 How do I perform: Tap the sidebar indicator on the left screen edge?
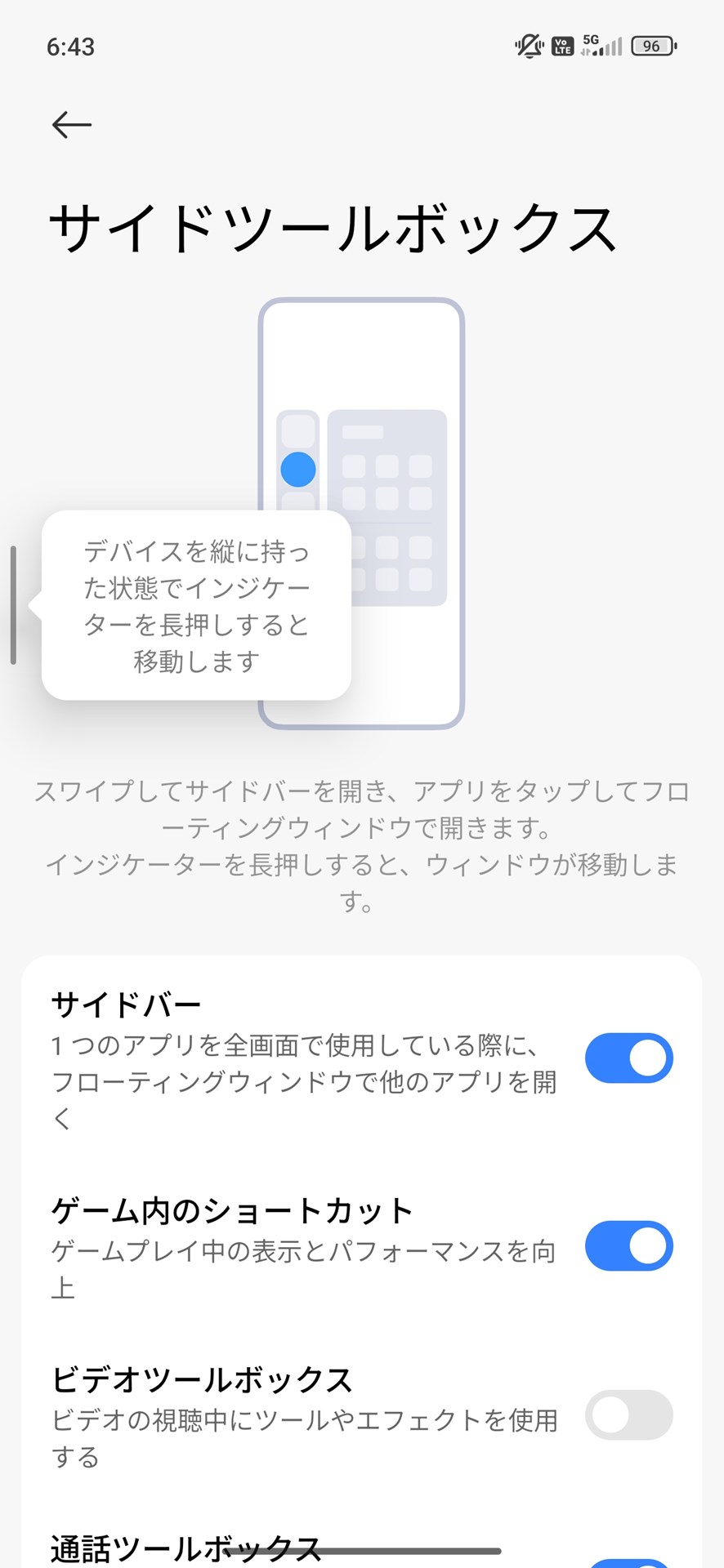[x=14, y=603]
